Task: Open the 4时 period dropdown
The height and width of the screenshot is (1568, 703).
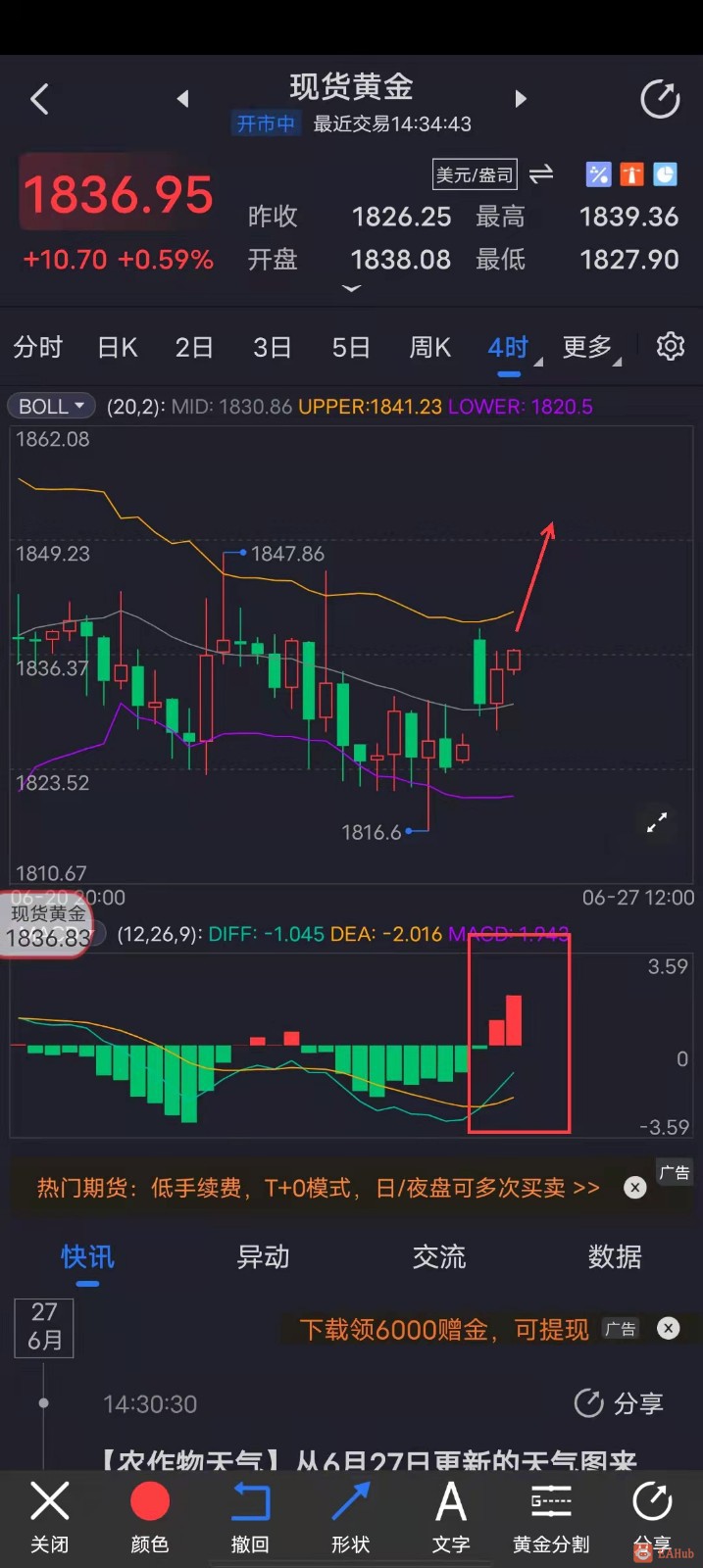Action: click(511, 348)
